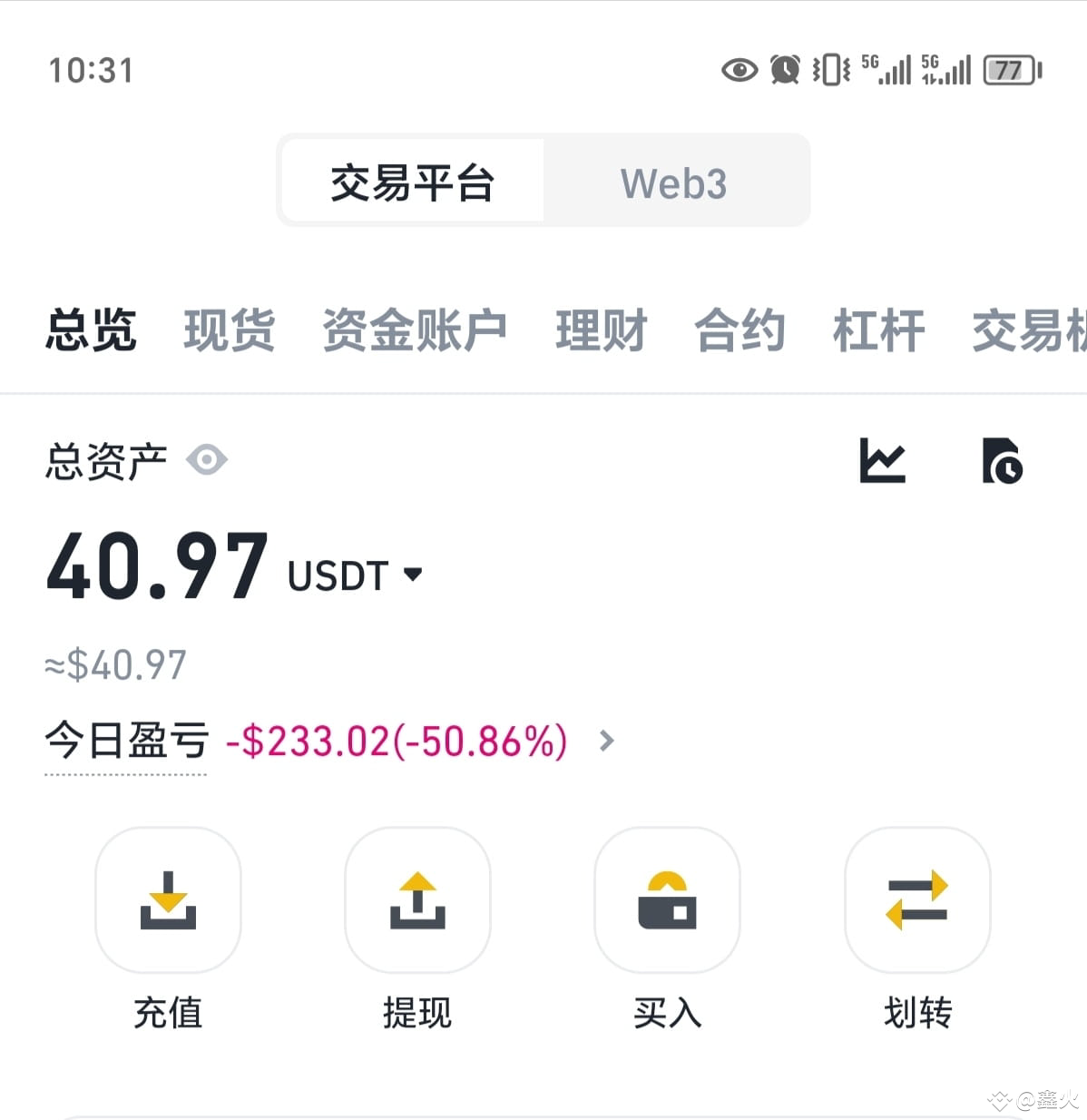The image size is (1087, 1120).
Task: Tap the 划转 transfer arrows icon
Action: [x=917, y=900]
